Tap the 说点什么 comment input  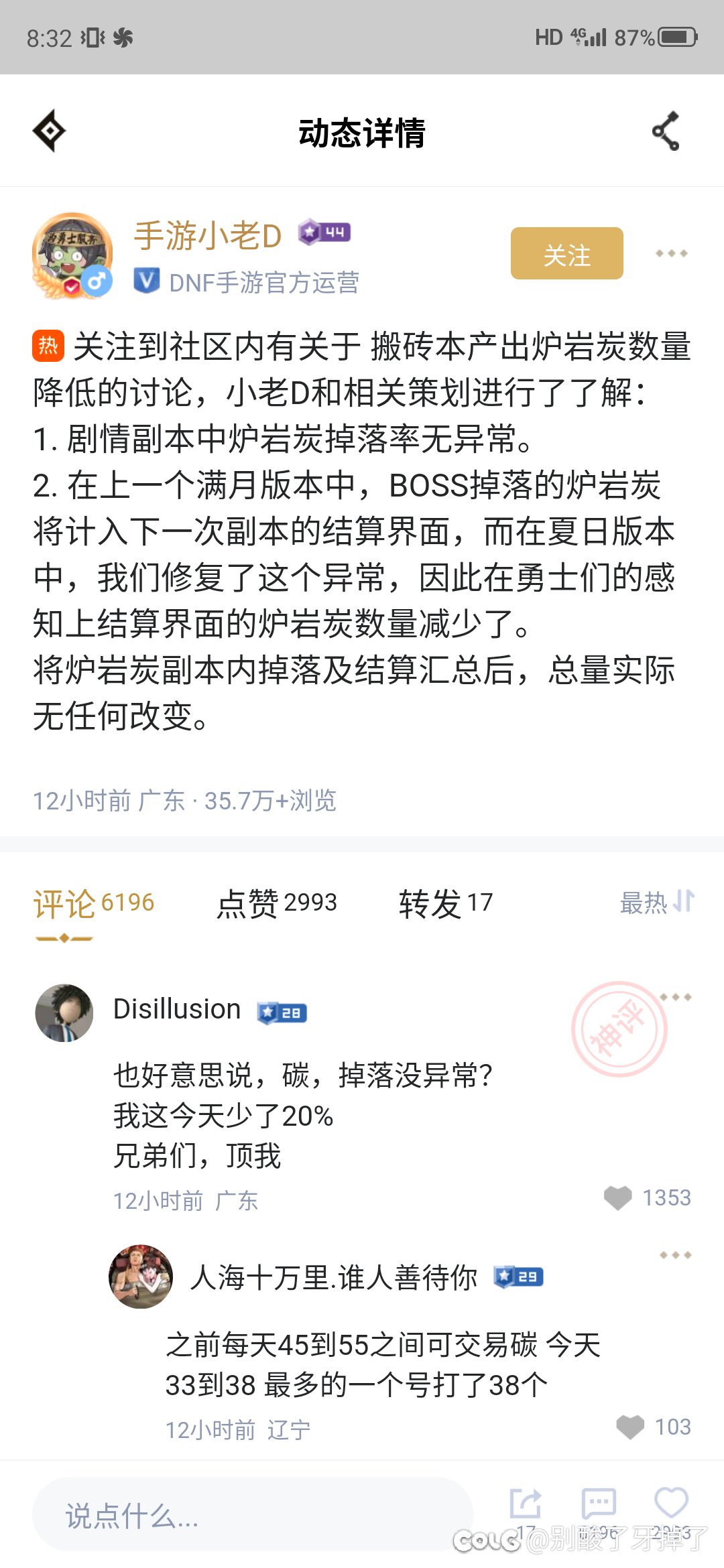[x=253, y=1514]
